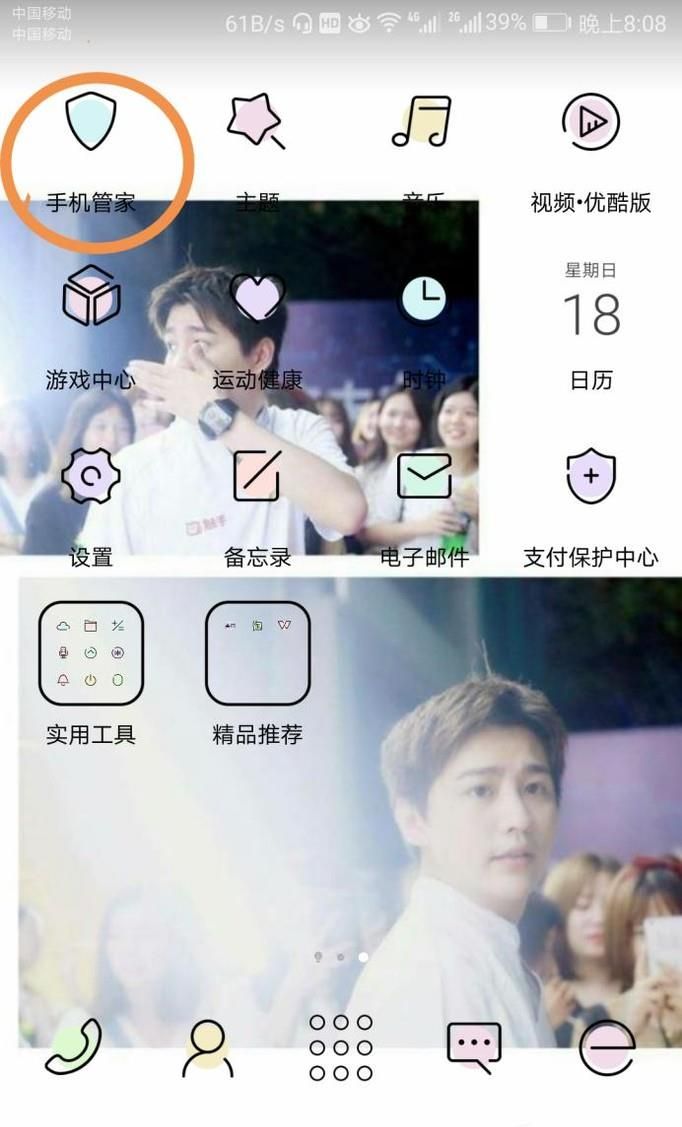The width and height of the screenshot is (682, 1127).
Task: Expand the 实用工具 folder
Action: click(91, 653)
